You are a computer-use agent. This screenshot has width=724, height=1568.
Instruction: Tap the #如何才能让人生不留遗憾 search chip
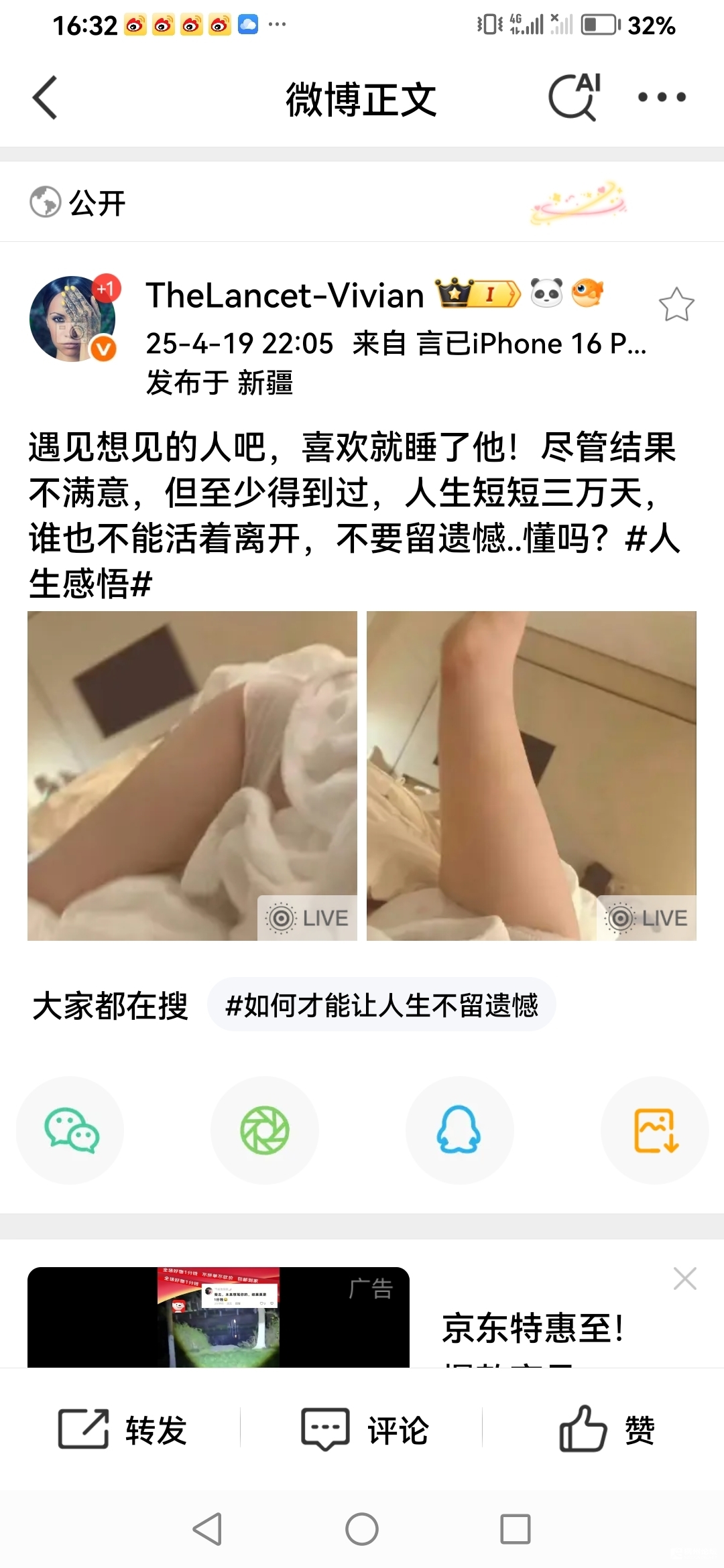[x=381, y=1005]
